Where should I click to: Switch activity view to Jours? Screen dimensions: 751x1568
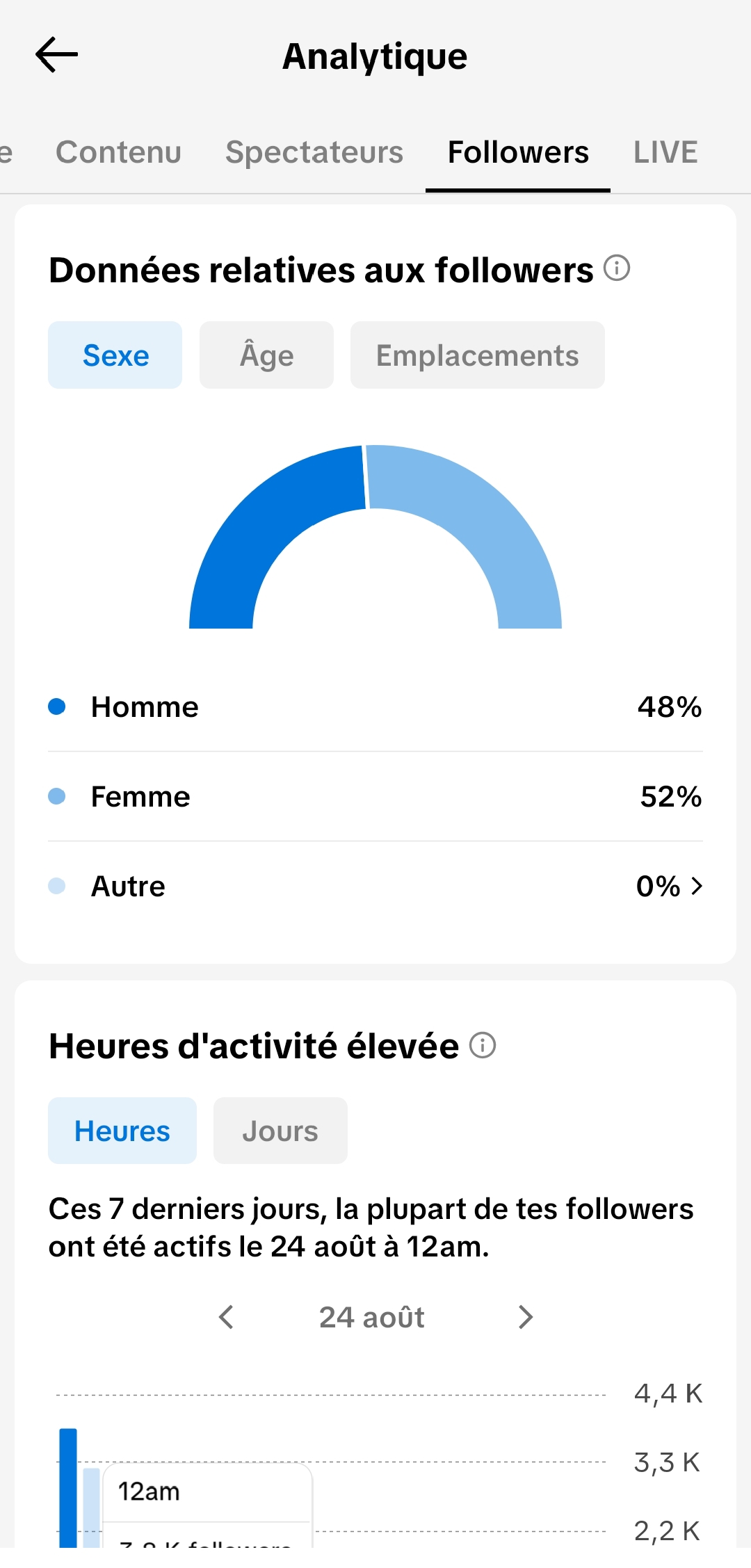click(x=280, y=1131)
